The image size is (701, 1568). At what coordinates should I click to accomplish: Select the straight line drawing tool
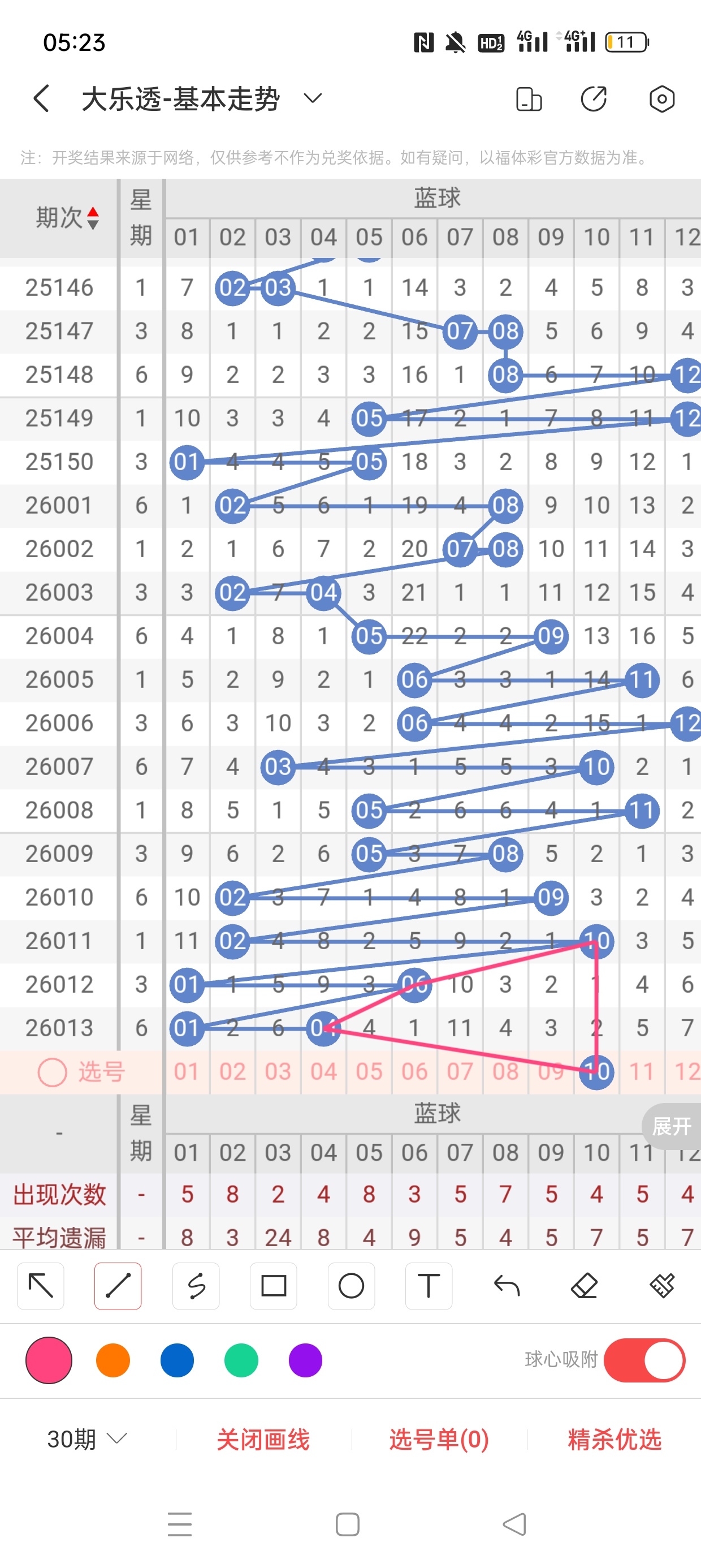[x=118, y=1286]
